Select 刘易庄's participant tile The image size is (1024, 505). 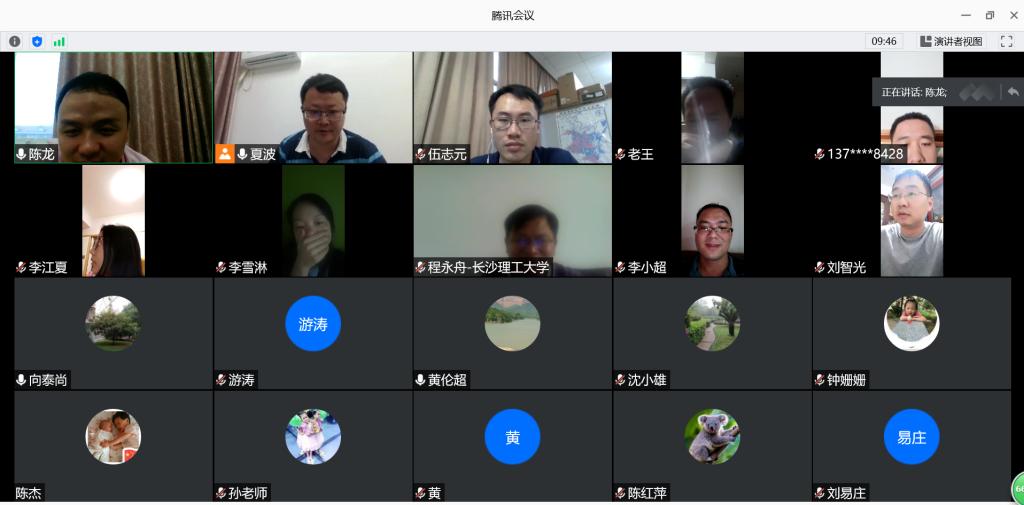click(911, 446)
